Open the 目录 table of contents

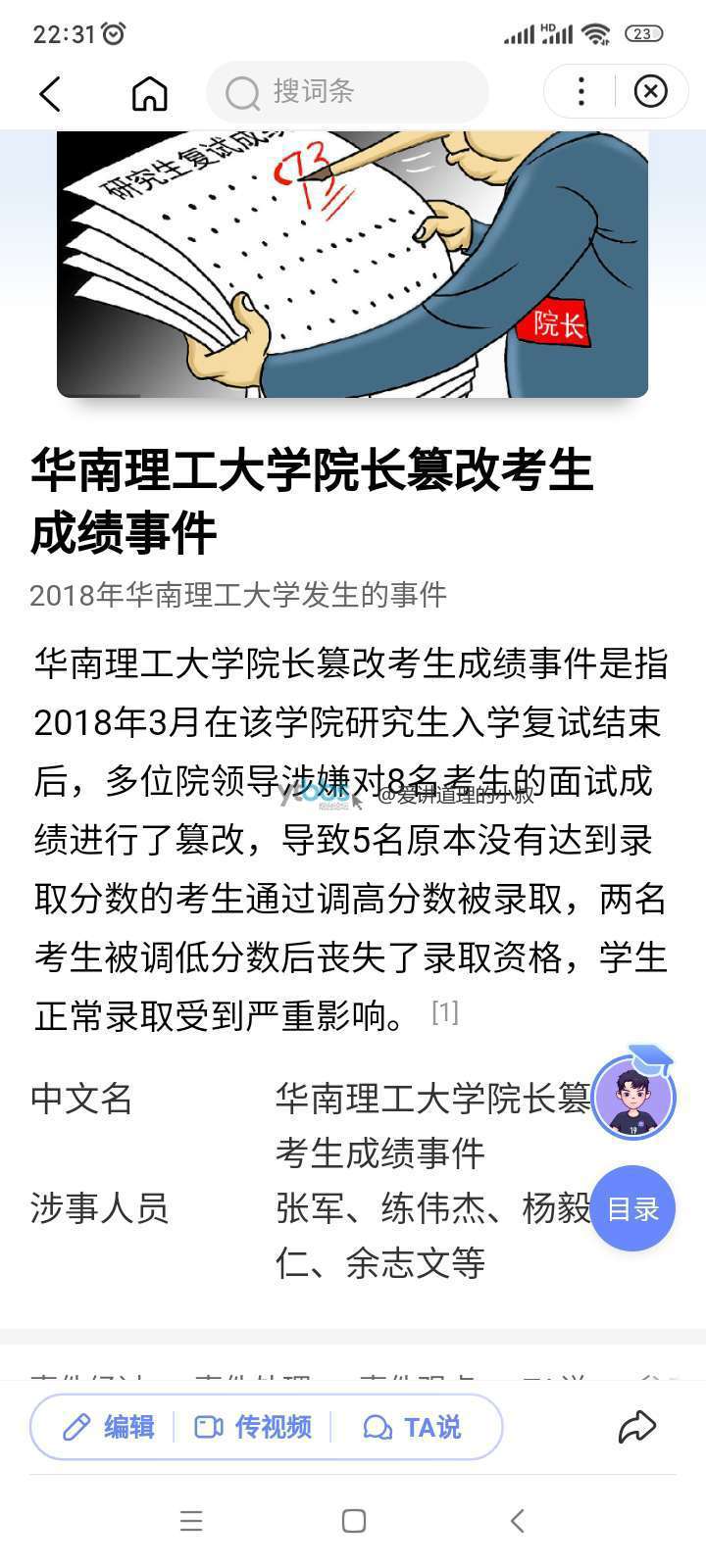coord(632,1208)
